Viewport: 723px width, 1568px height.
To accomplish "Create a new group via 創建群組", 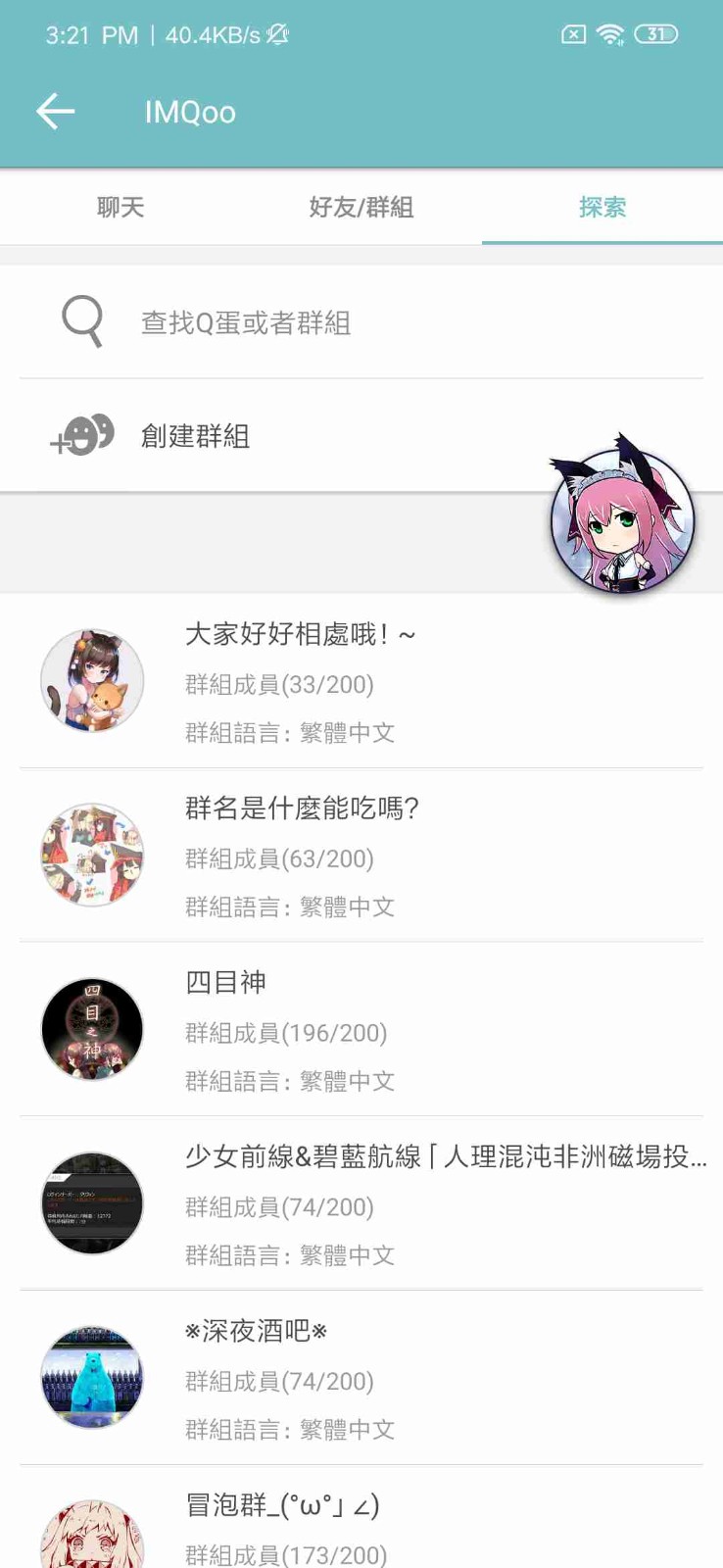I will click(196, 436).
